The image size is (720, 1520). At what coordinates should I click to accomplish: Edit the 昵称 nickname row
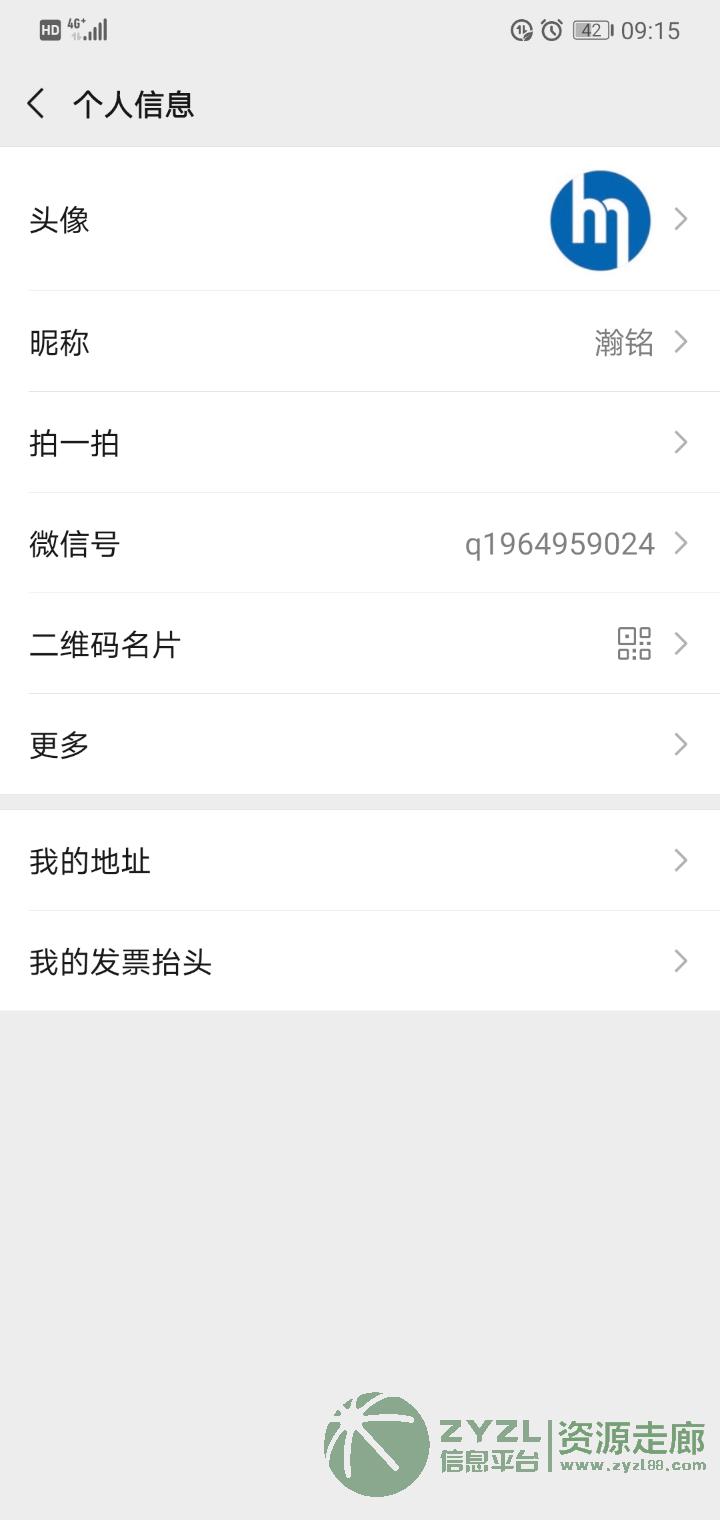click(360, 343)
